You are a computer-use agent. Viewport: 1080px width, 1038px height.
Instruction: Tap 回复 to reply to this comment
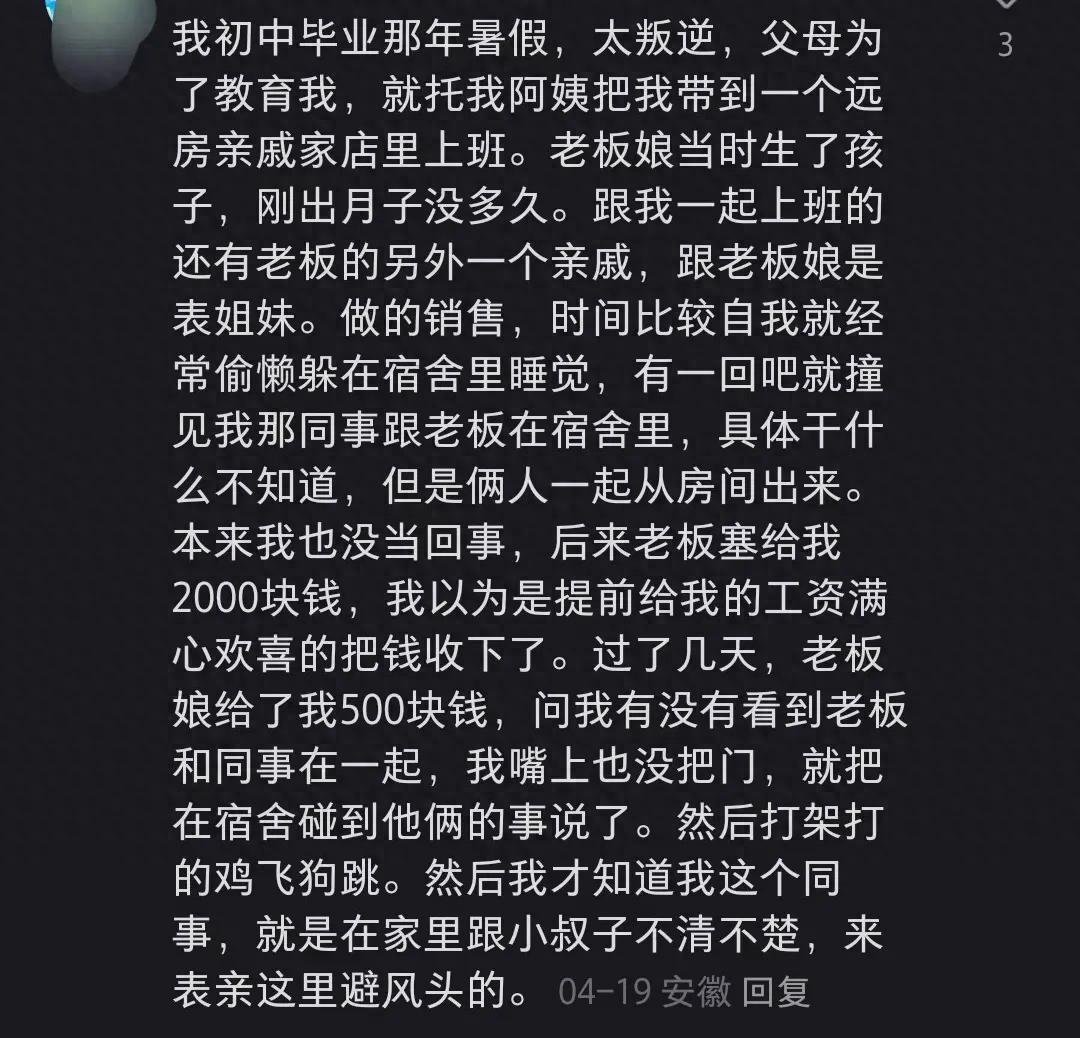(778, 993)
